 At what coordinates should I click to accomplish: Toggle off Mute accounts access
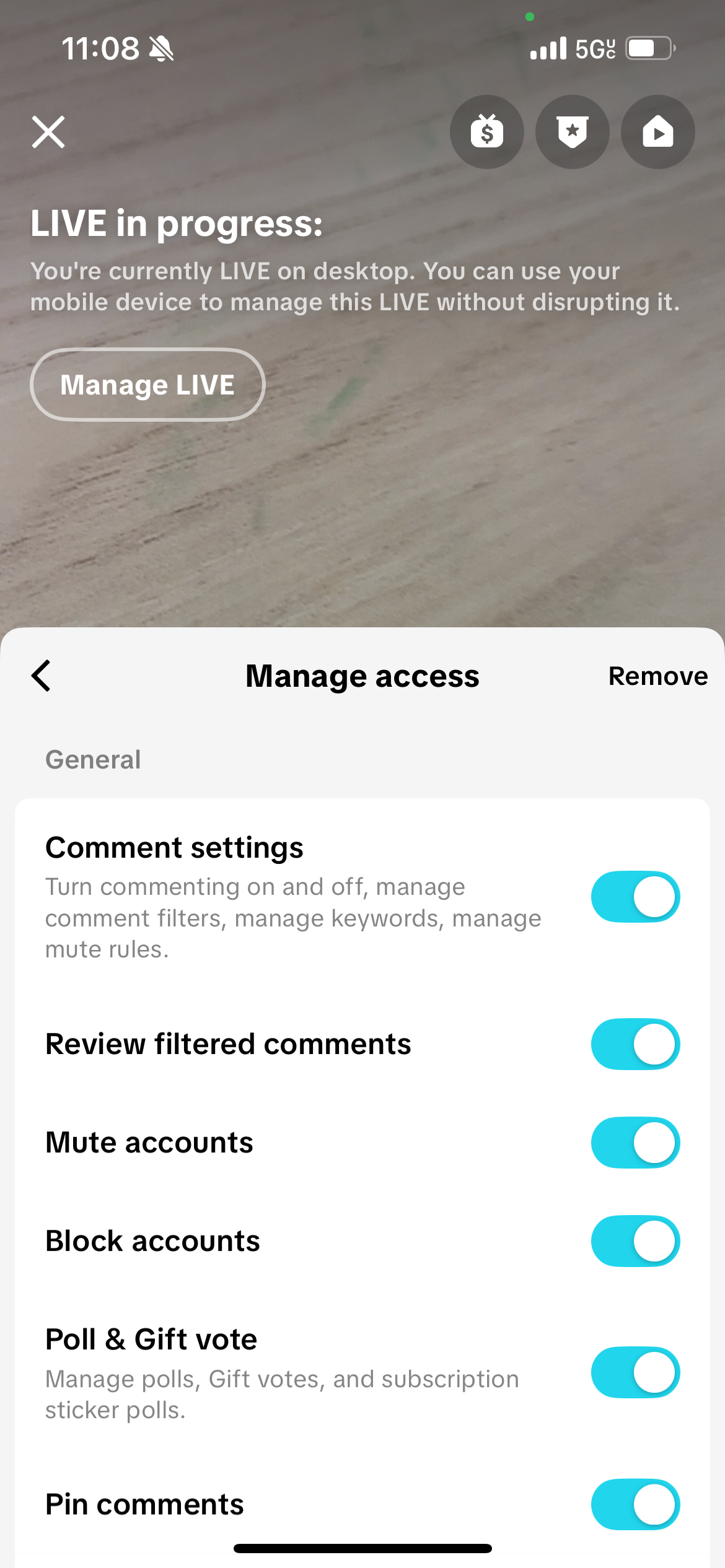(635, 1143)
